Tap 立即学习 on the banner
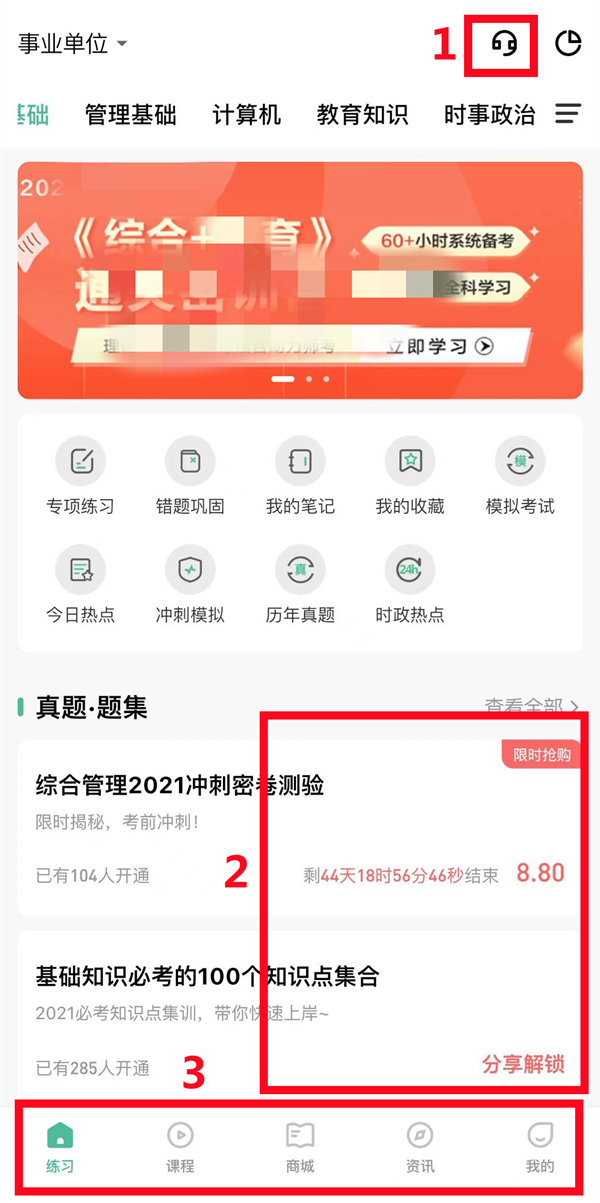 (440, 346)
